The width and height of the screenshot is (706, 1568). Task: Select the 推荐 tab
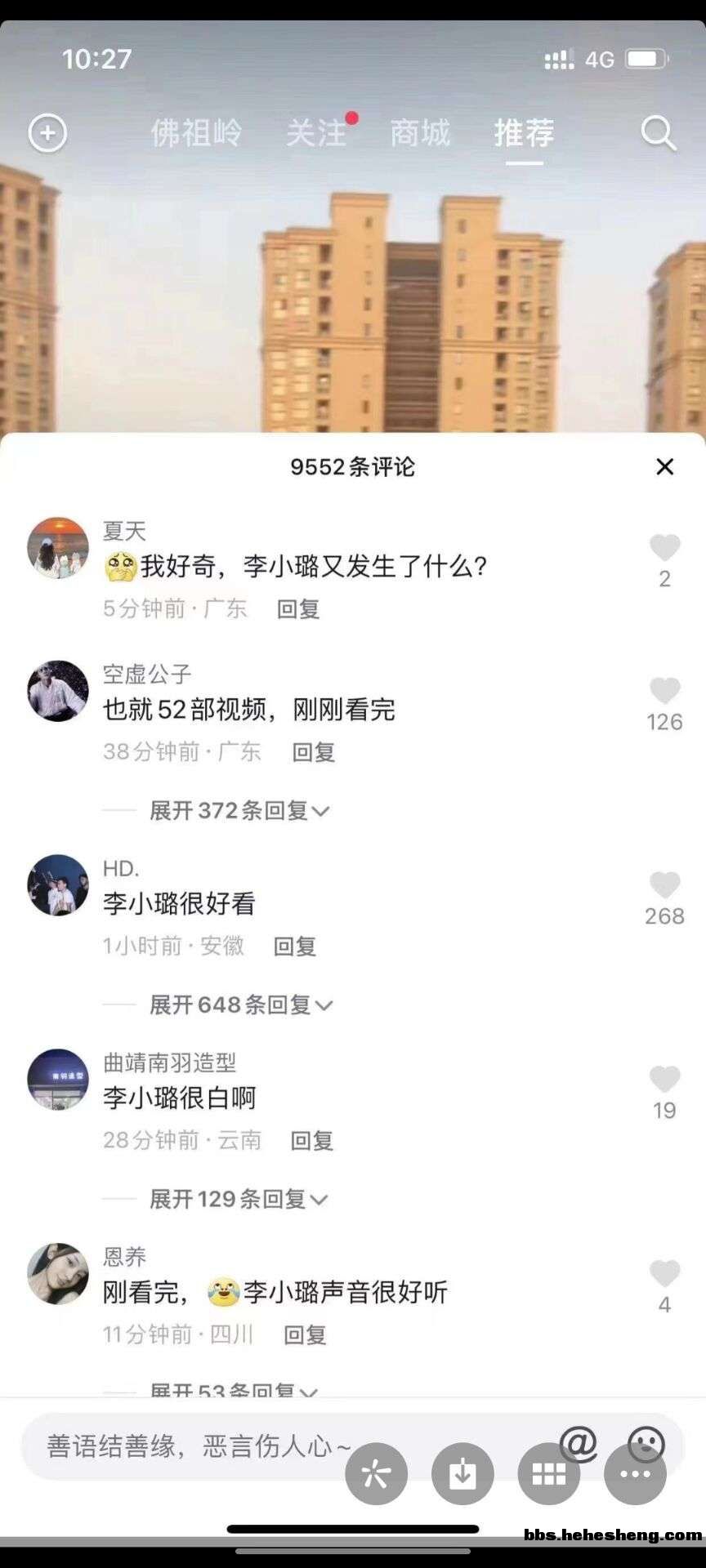pos(524,133)
